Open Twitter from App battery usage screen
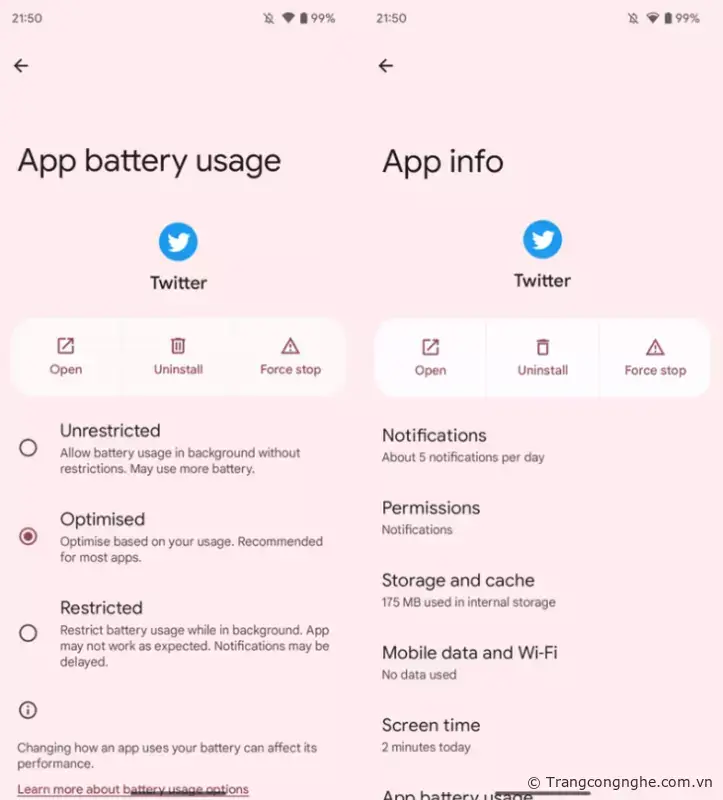The height and width of the screenshot is (800, 723). pyautogui.click(x=66, y=356)
